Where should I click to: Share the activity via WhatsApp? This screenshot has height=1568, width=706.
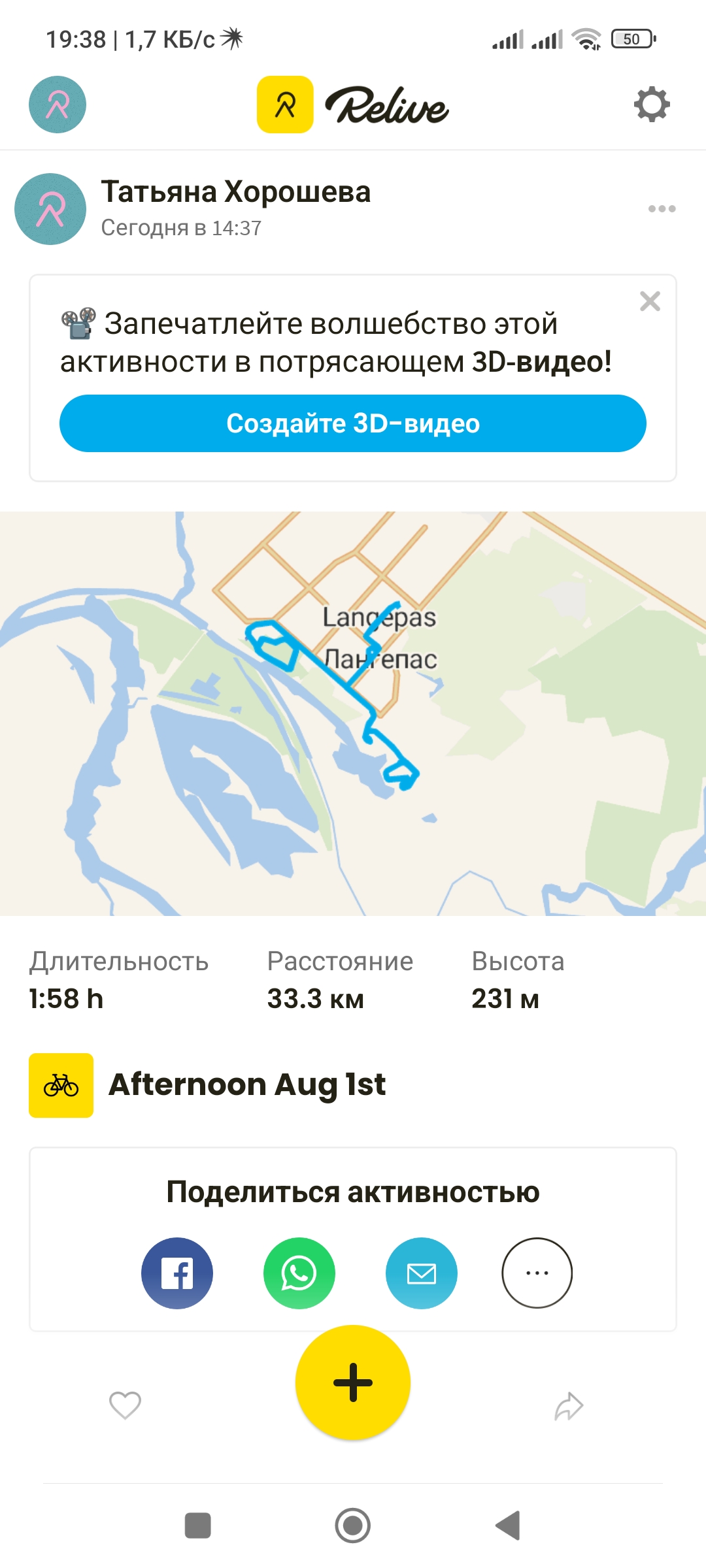299,1273
